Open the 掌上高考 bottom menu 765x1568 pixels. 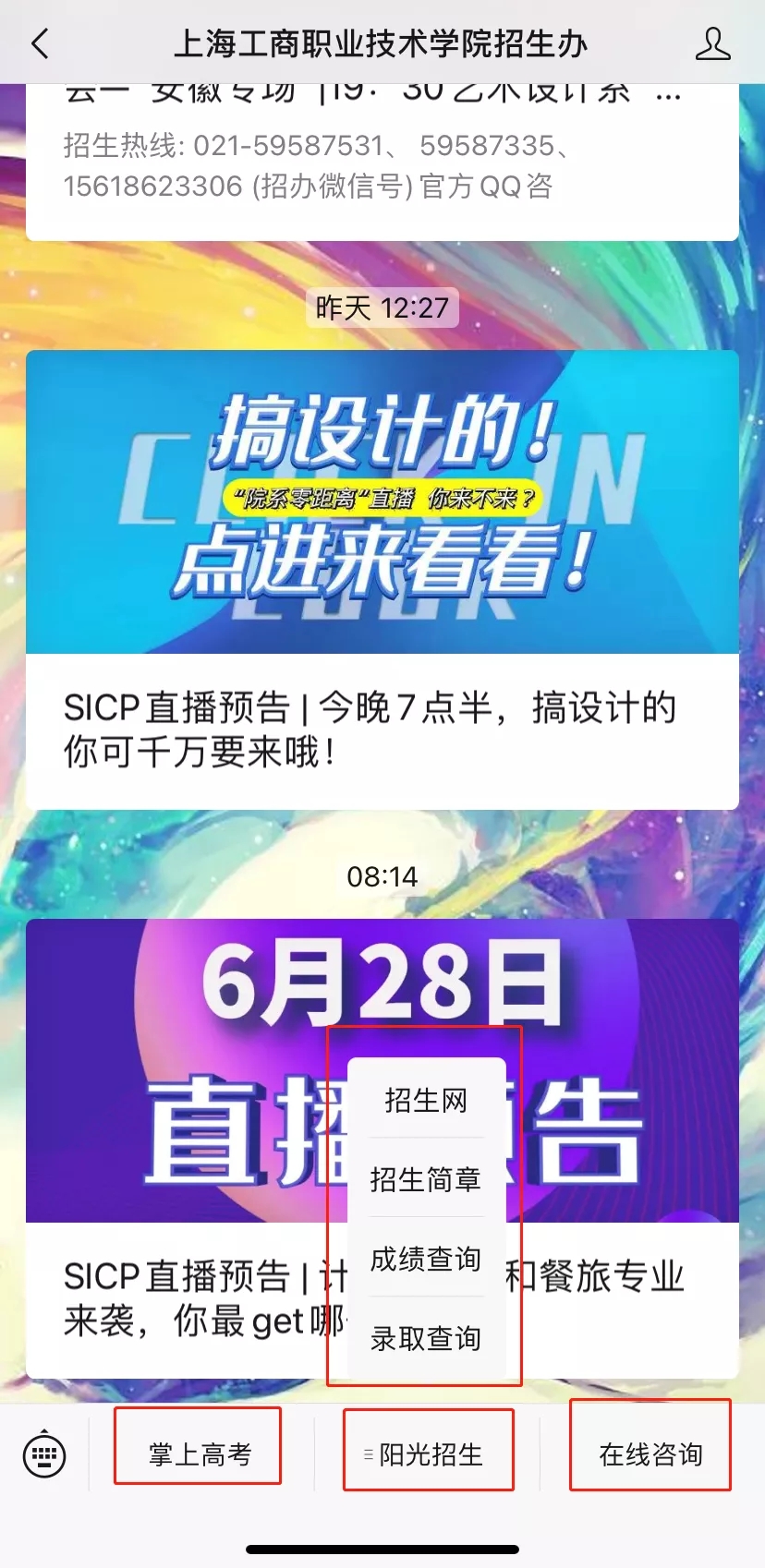pyautogui.click(x=199, y=1454)
